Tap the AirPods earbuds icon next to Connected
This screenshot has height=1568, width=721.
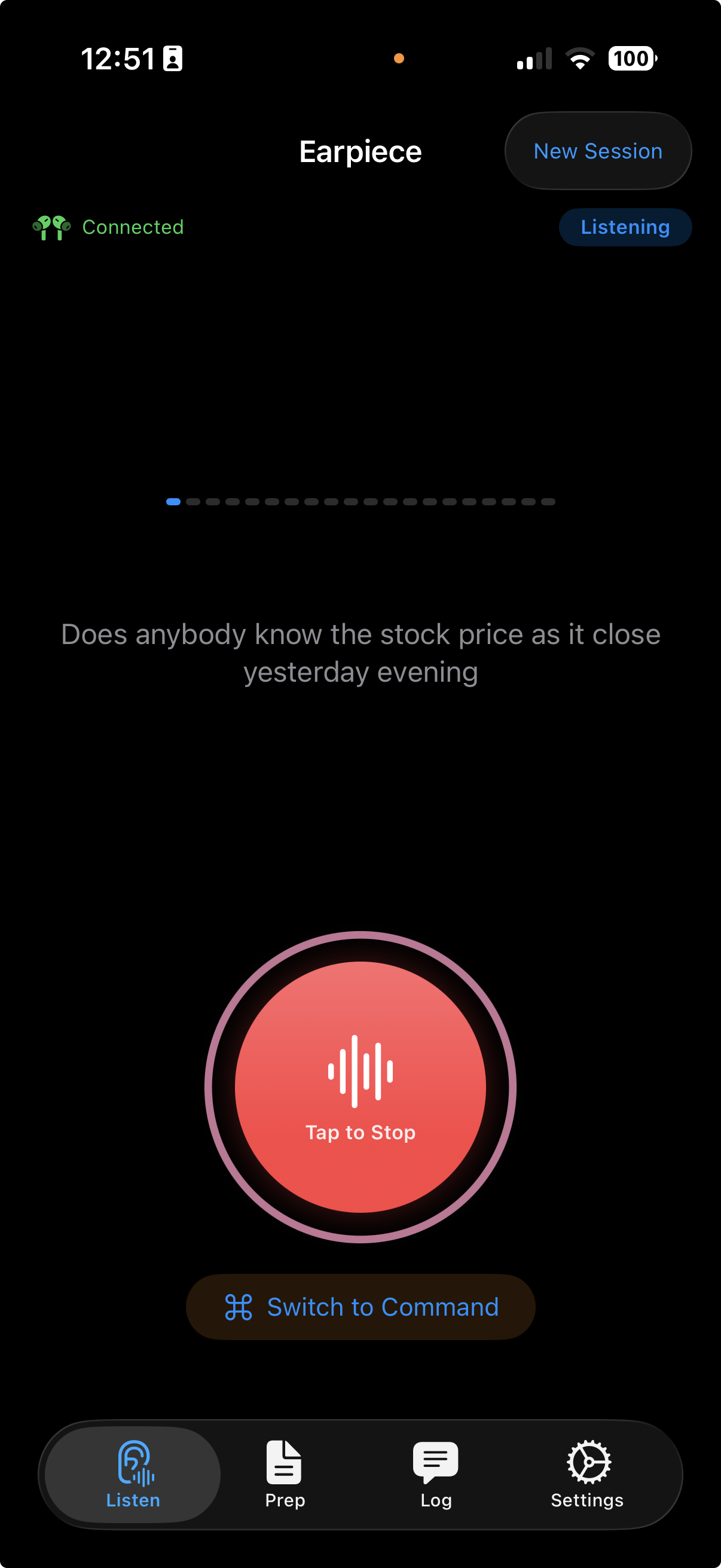[52, 227]
